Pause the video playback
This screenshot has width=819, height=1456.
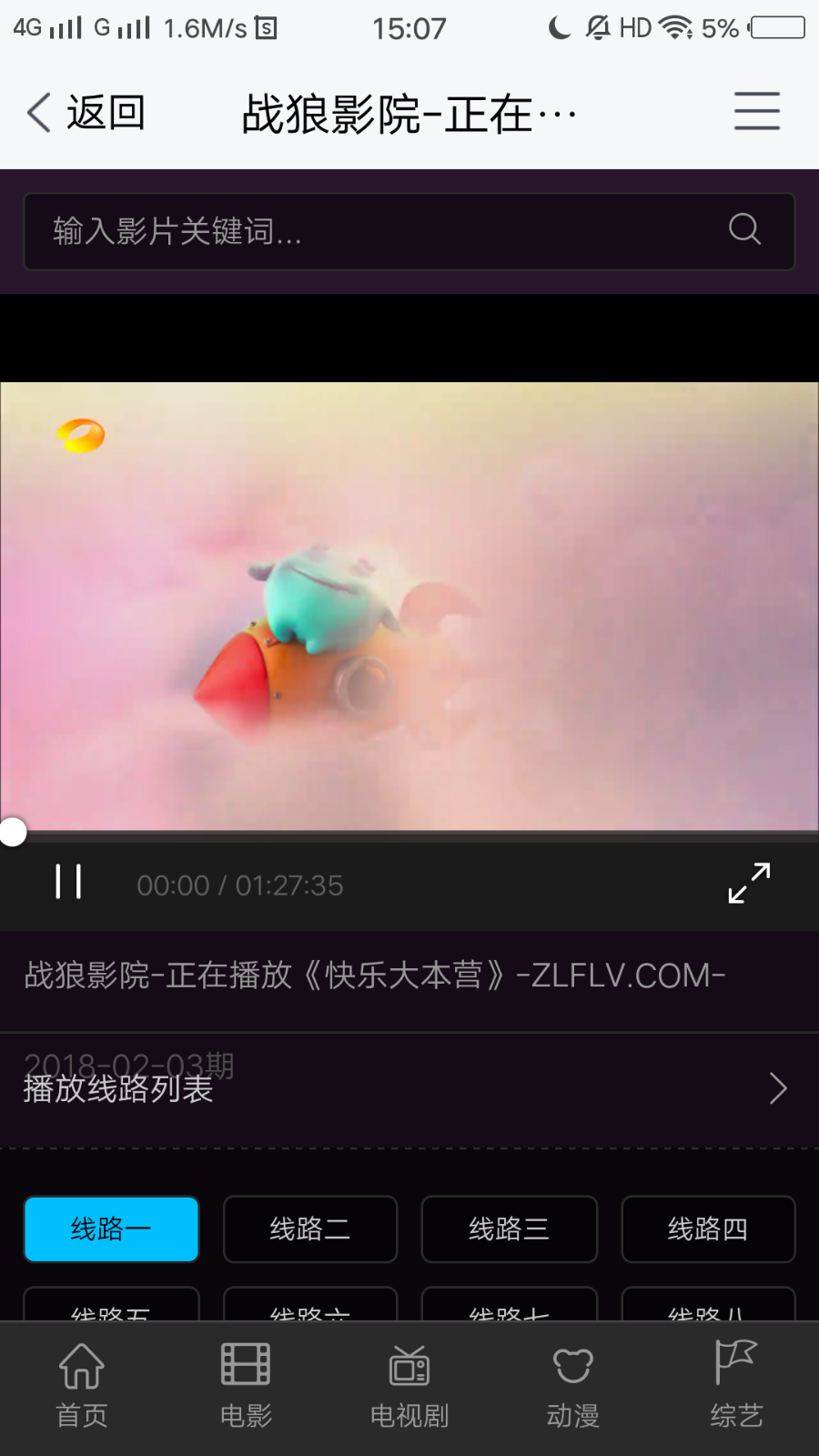[x=68, y=882]
